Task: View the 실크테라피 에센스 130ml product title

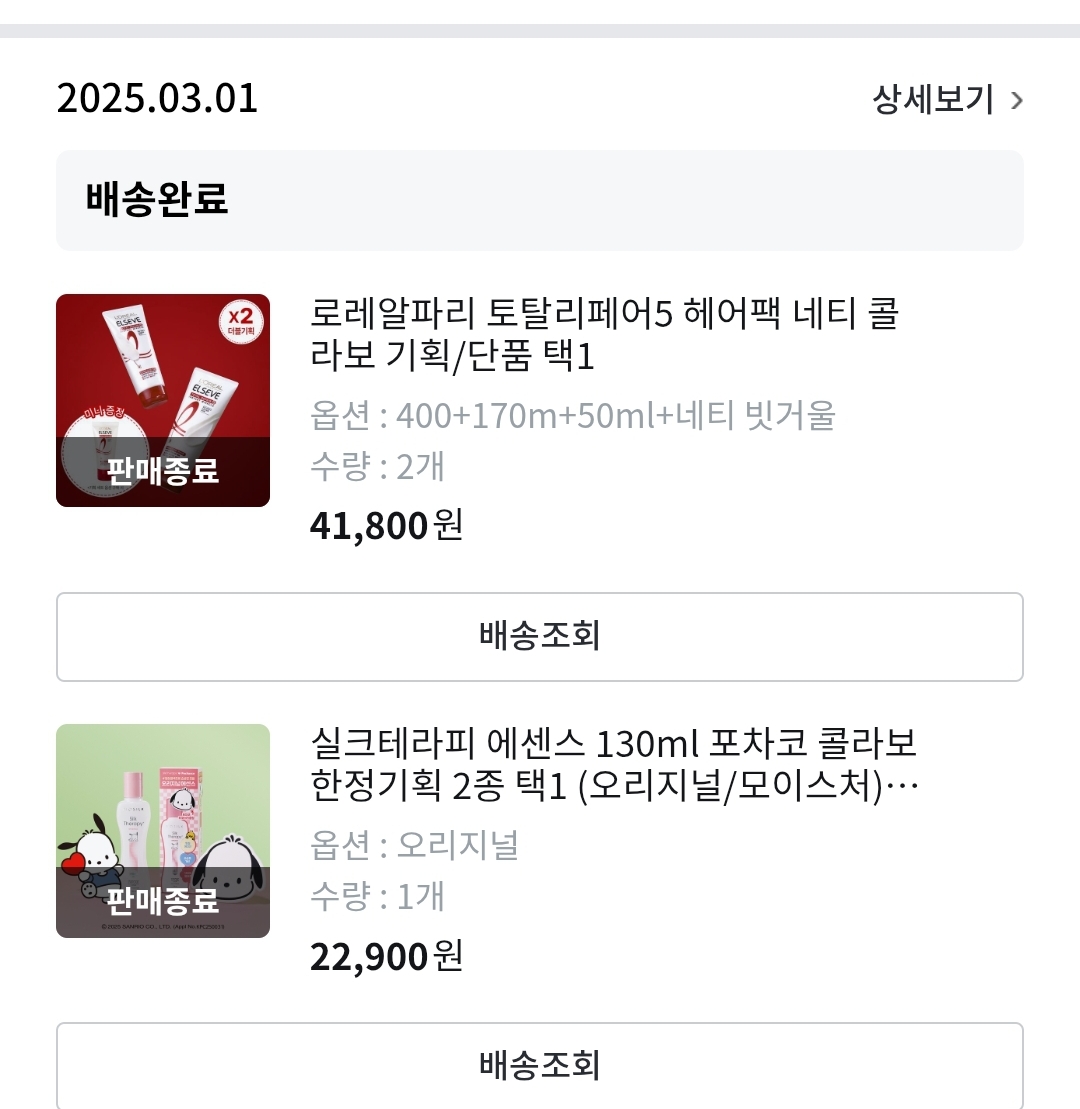Action: [613, 766]
